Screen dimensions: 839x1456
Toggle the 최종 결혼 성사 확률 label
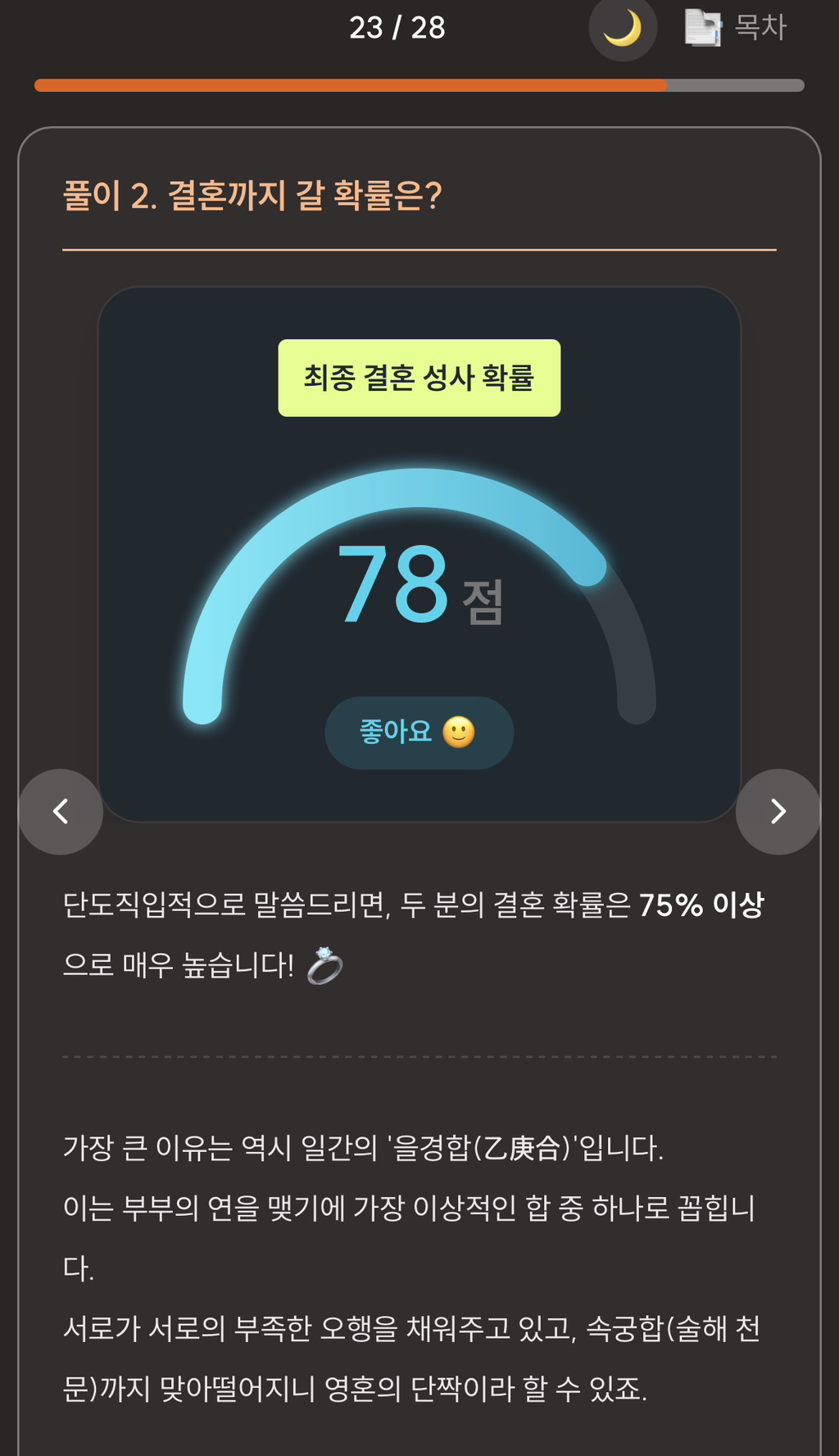tap(419, 379)
